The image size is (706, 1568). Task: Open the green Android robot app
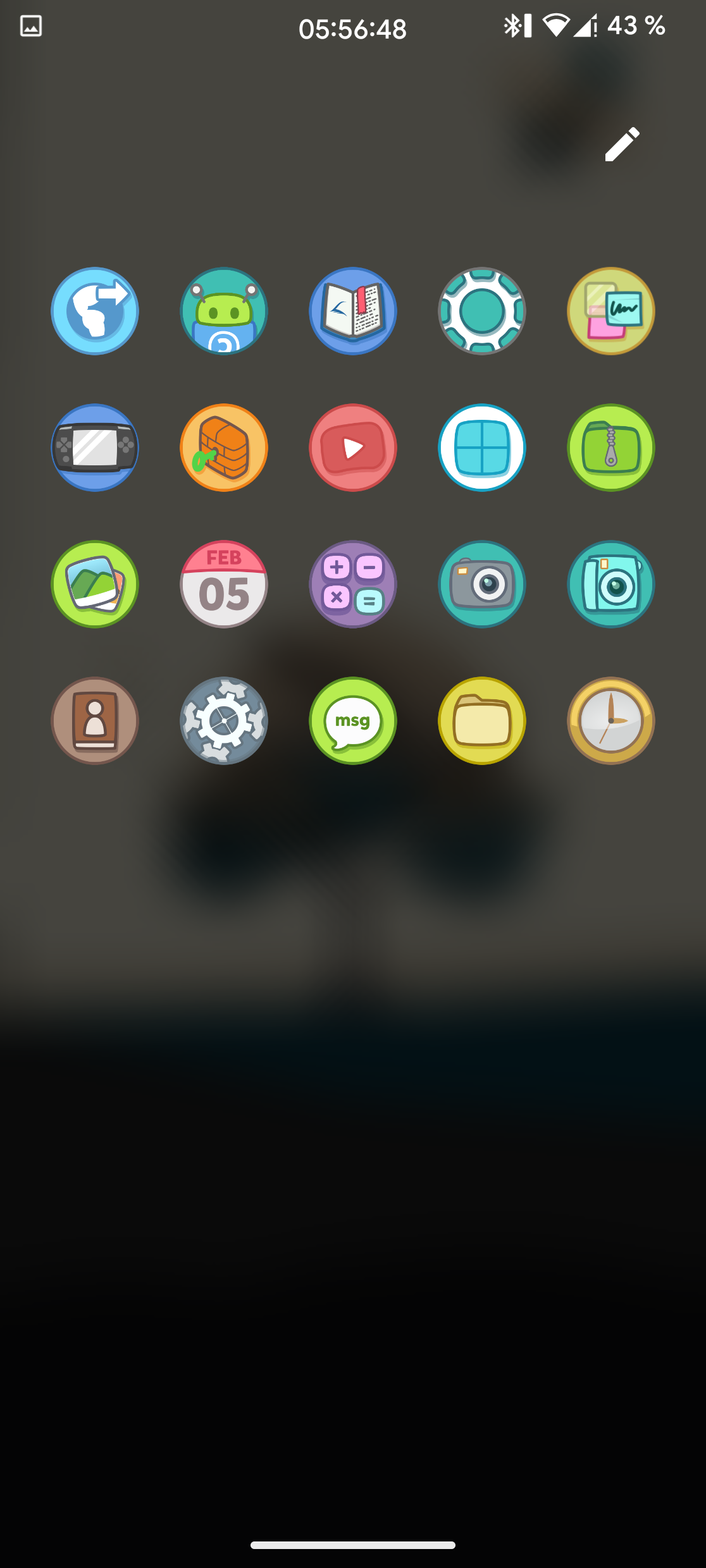point(224,311)
